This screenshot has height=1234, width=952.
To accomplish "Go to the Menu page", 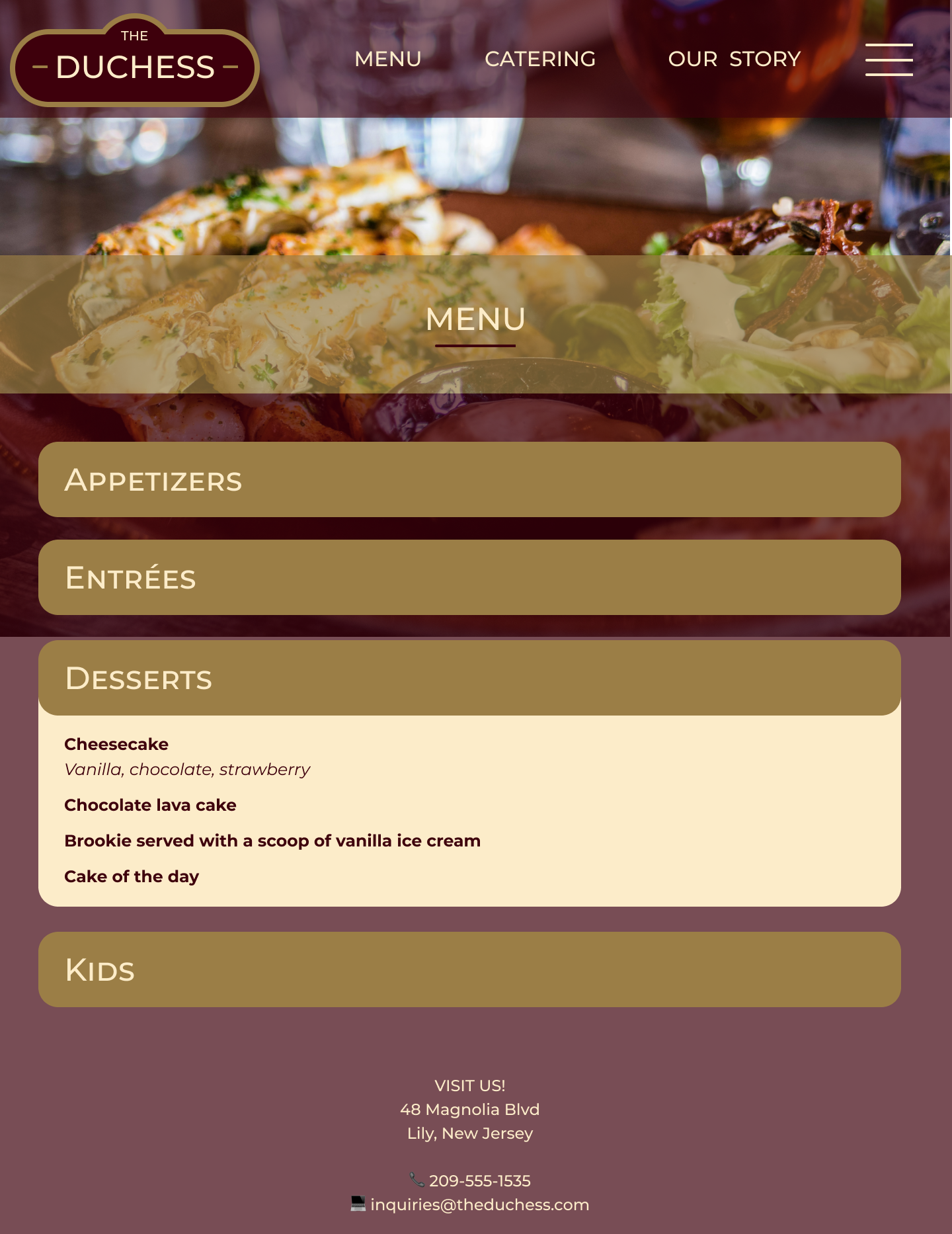I will [x=388, y=60].
